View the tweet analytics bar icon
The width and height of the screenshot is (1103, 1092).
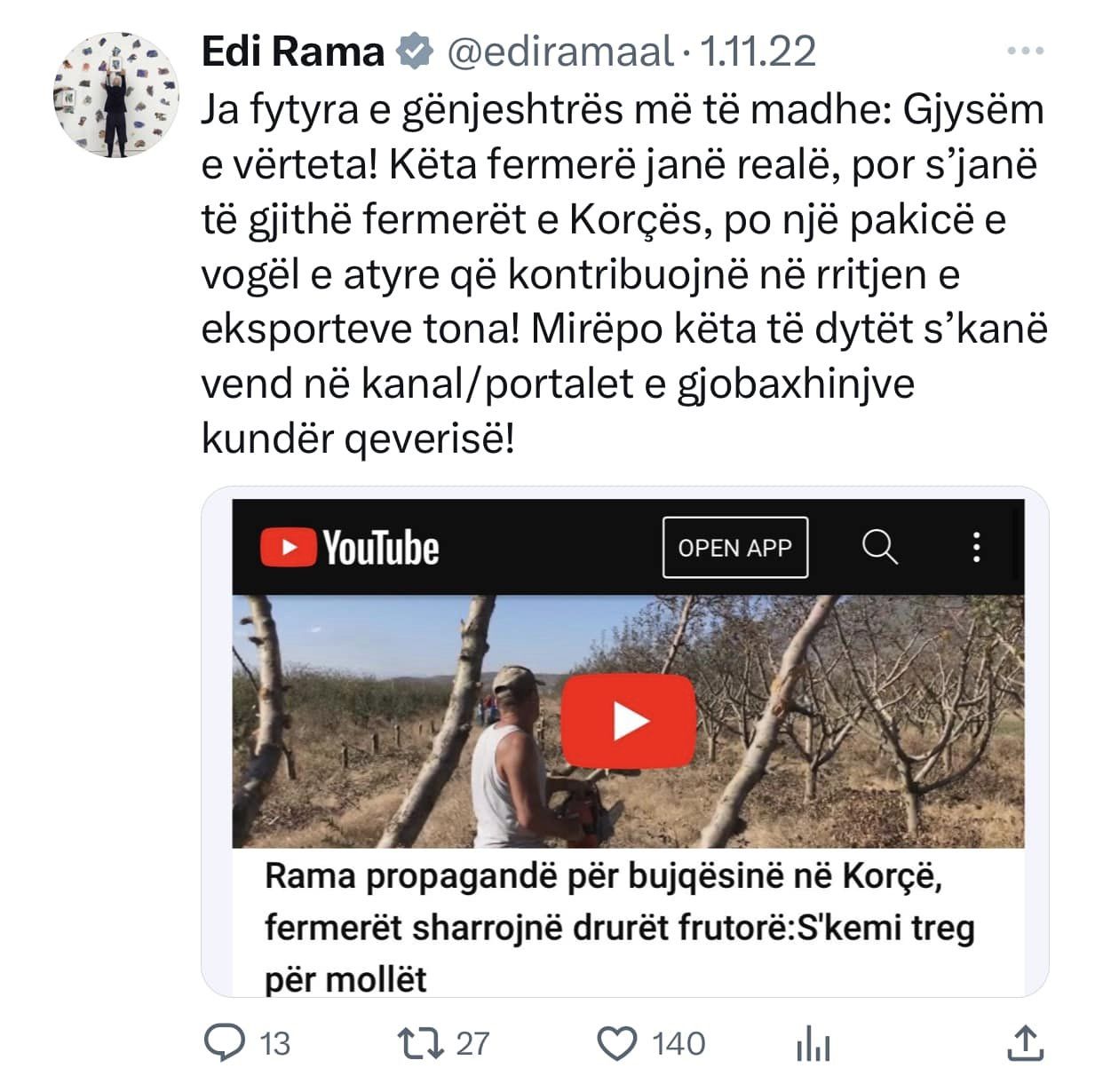tap(813, 1043)
